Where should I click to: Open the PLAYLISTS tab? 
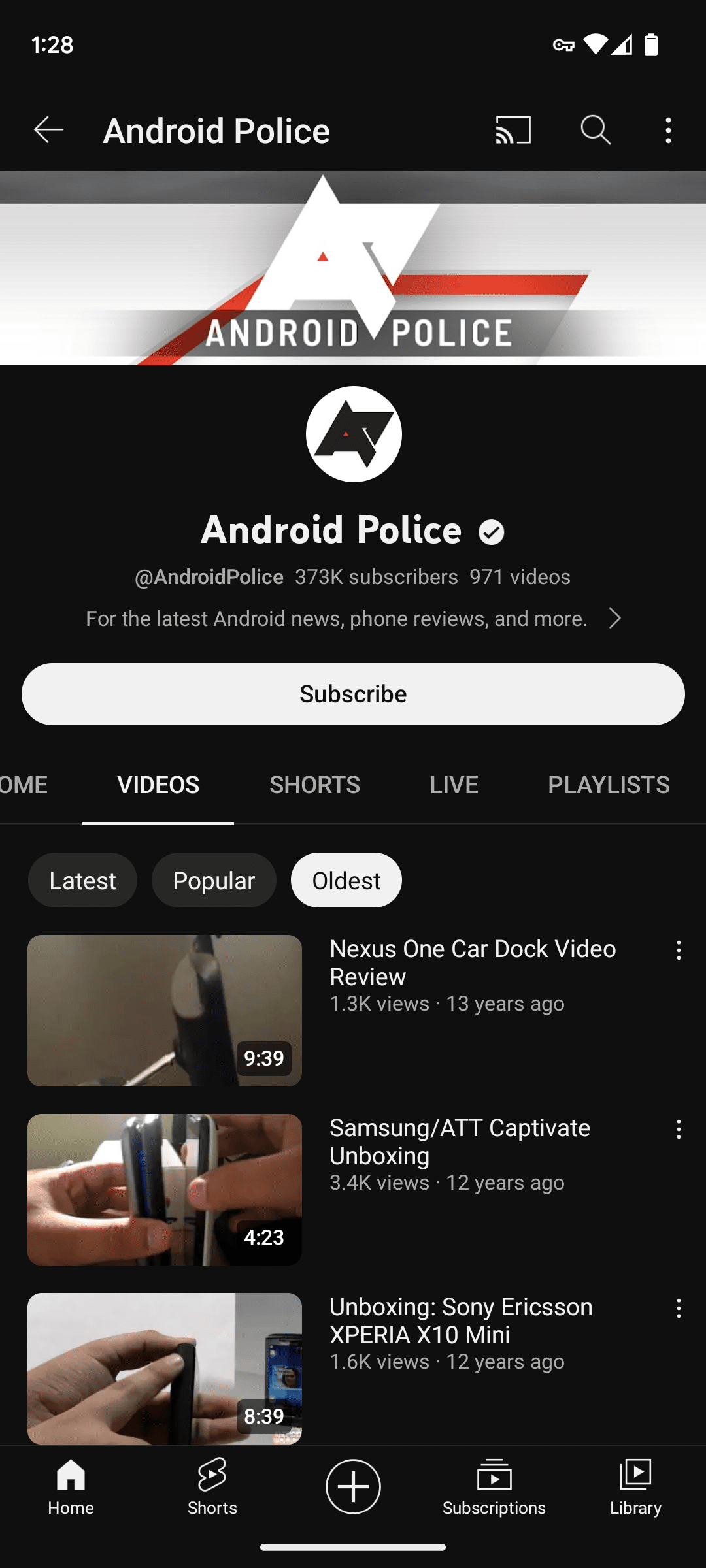pos(609,785)
